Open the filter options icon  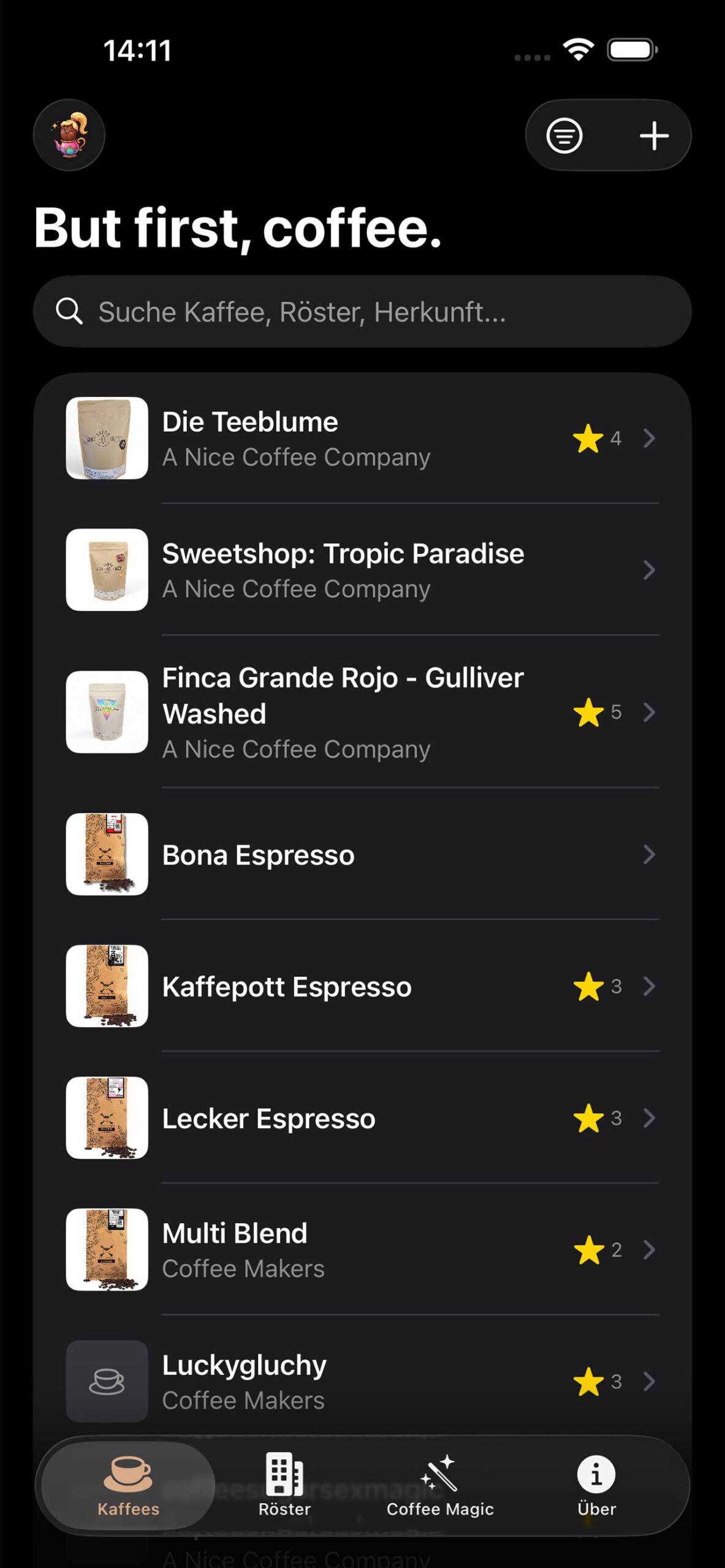[x=564, y=135]
